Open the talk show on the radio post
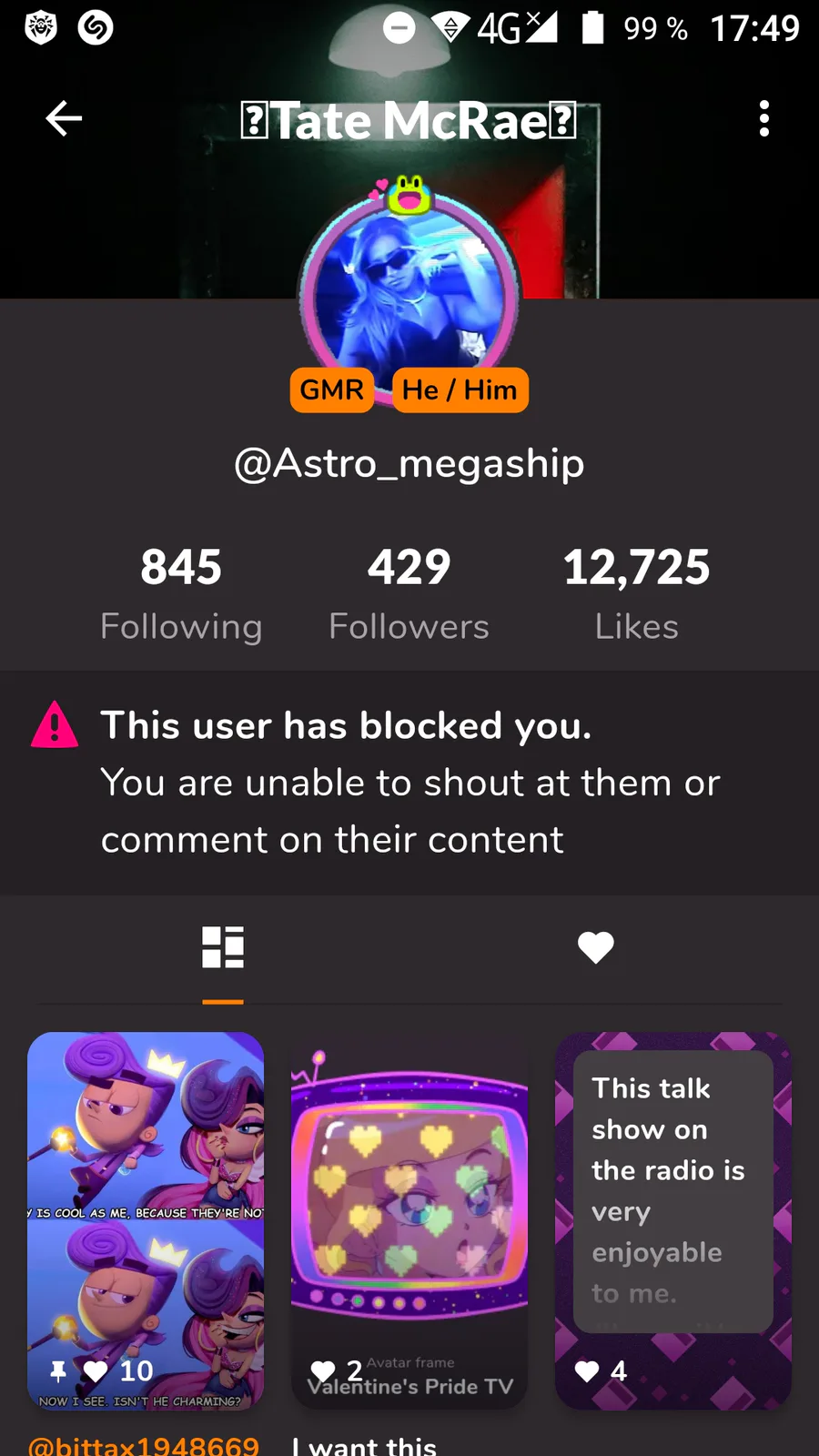The width and height of the screenshot is (819, 1456). coord(673,1220)
